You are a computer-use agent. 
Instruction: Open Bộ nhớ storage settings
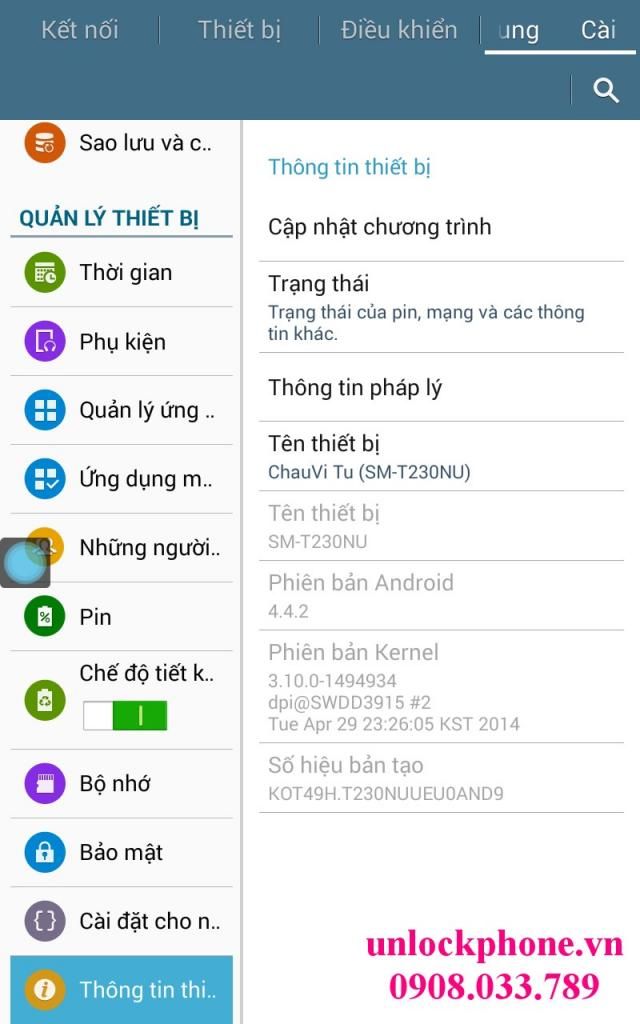121,783
